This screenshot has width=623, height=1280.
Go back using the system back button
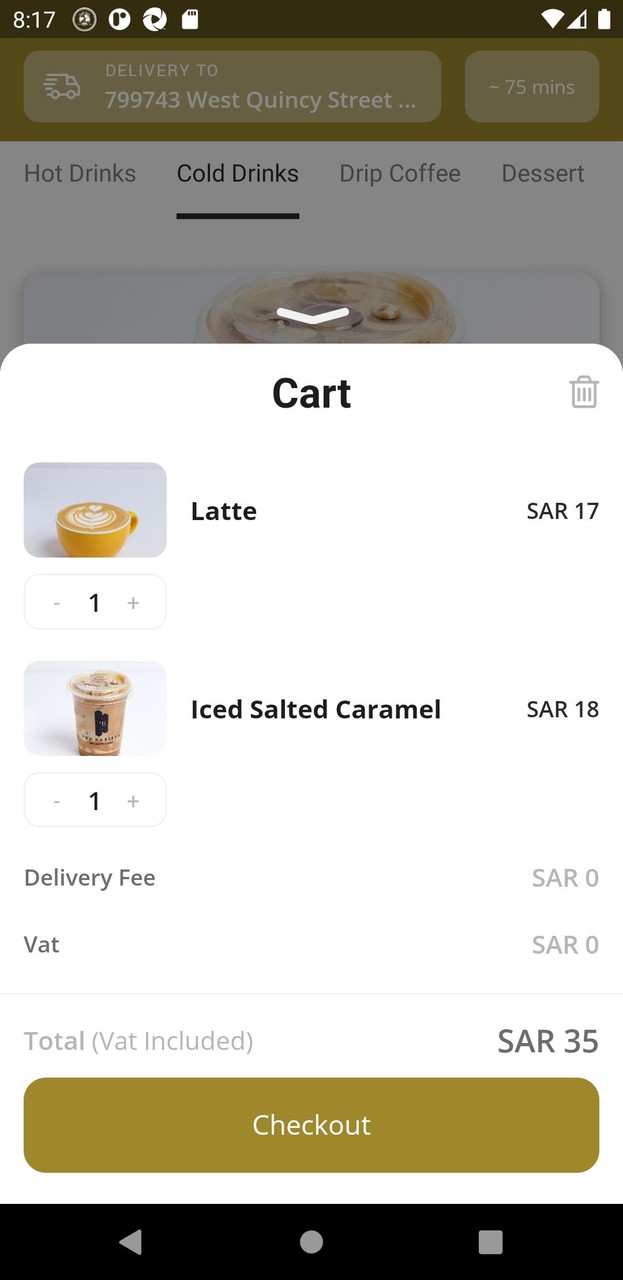130,1242
